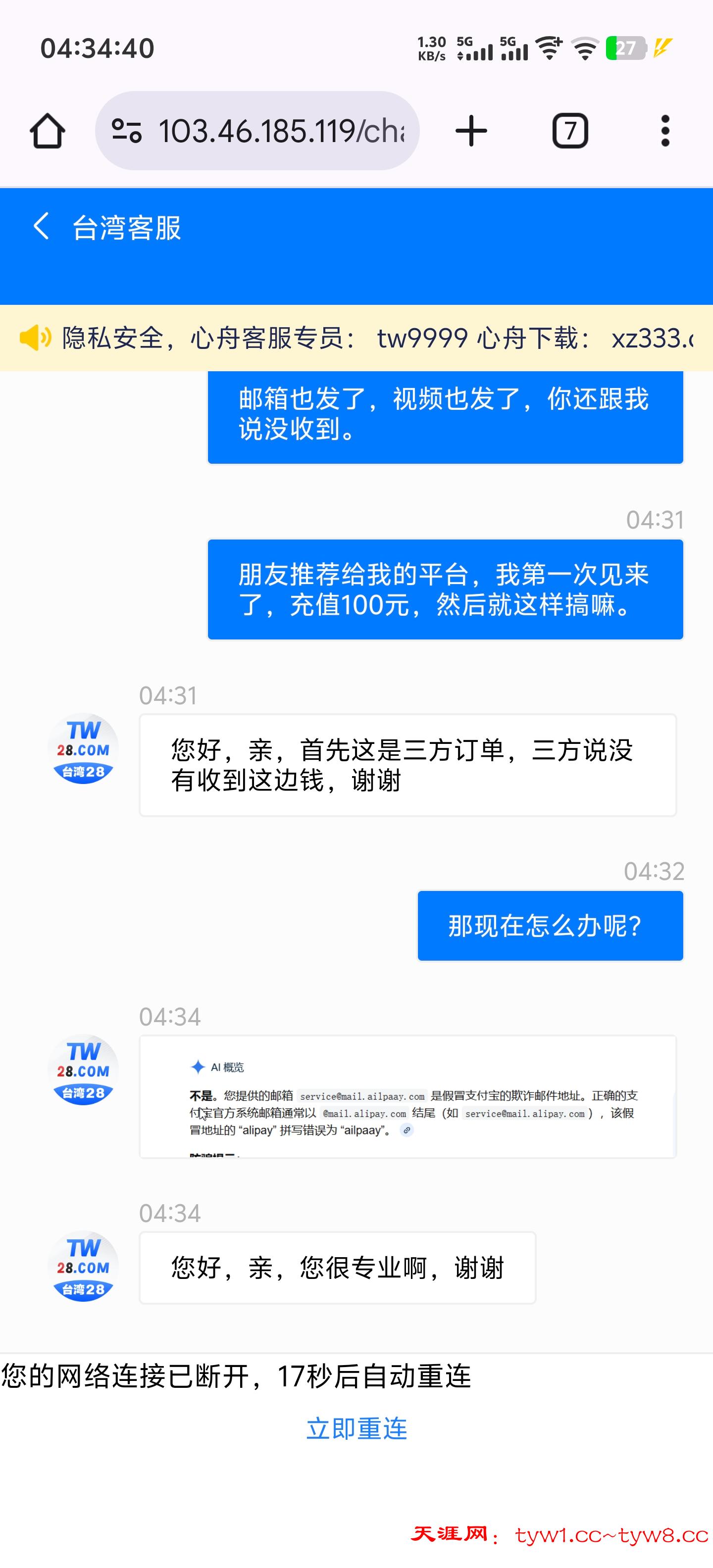Open the AI 概览 screenshot image in chat
Viewport: 713px width, 1568px height.
[407, 1096]
